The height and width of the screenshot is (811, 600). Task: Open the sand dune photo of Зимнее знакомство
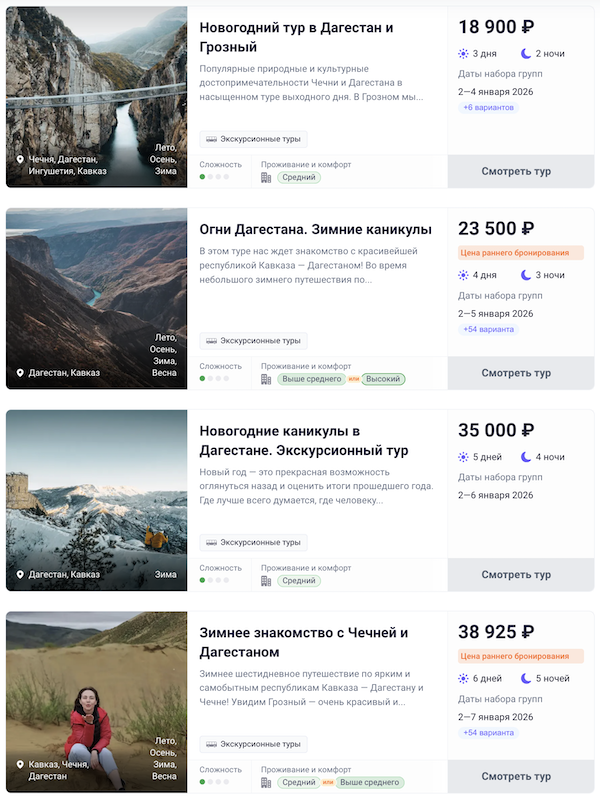[96, 701]
